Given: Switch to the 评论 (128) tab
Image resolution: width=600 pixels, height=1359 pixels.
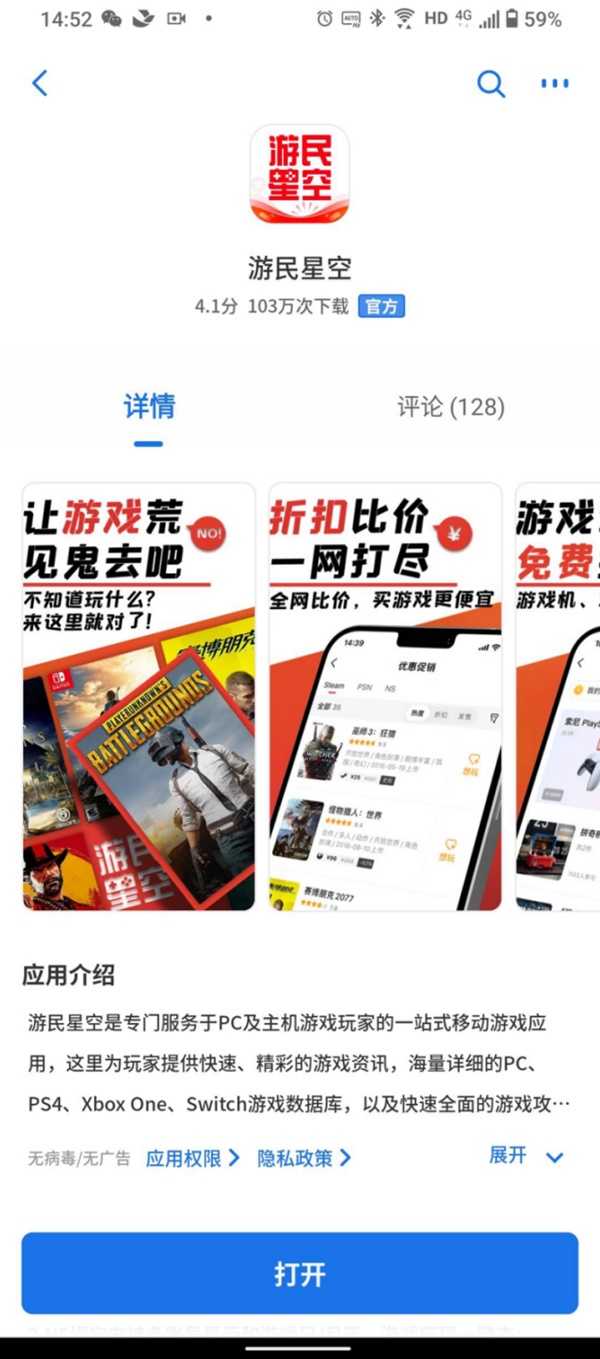Looking at the screenshot, I should [x=450, y=407].
